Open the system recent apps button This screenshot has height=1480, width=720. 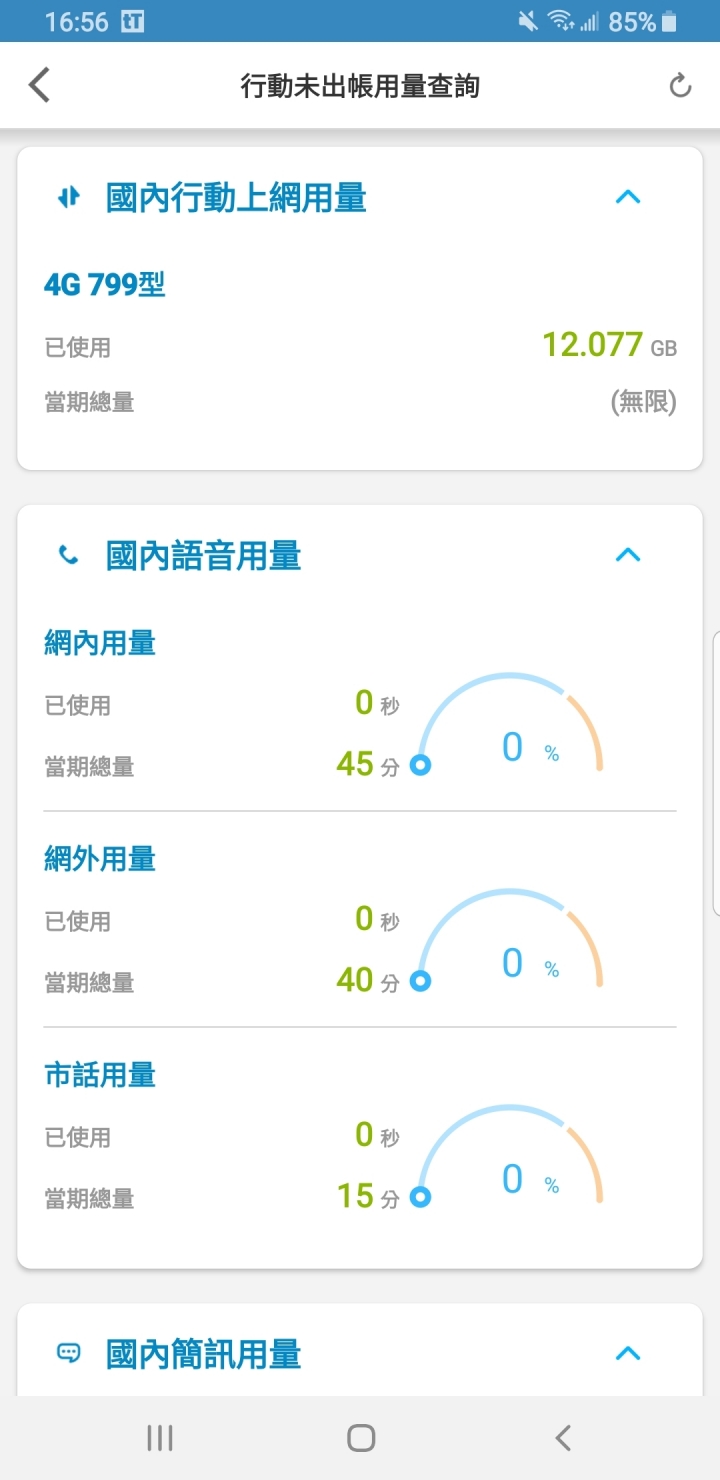point(160,1438)
